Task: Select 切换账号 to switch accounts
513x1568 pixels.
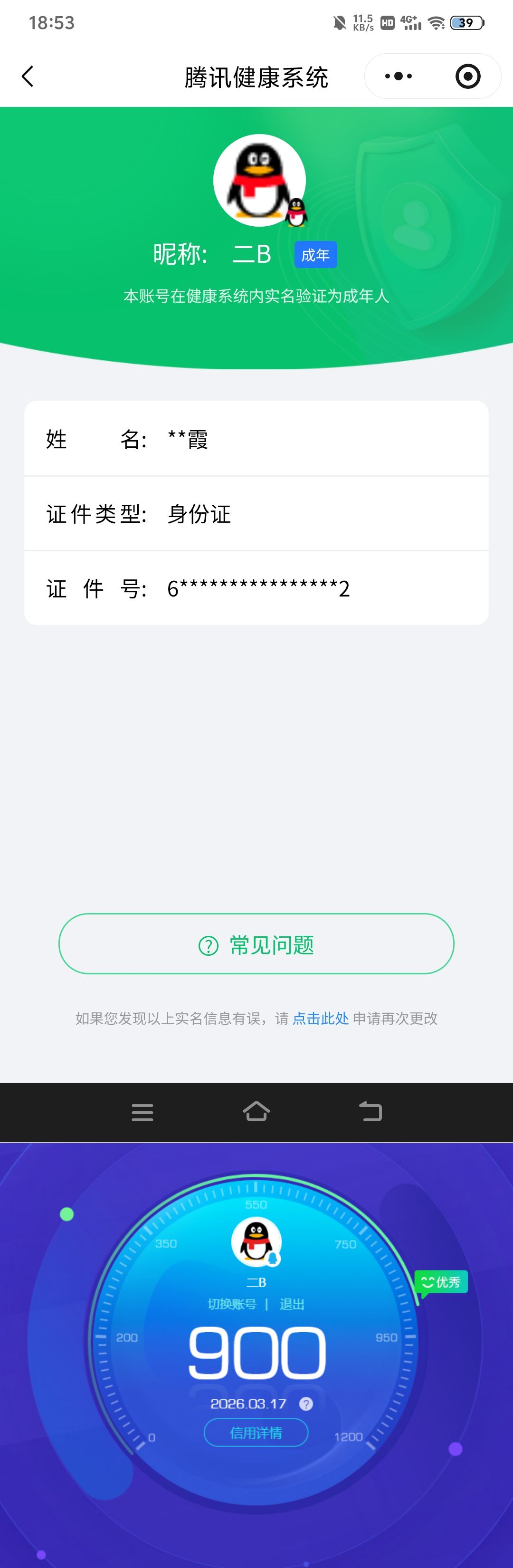Action: pos(232,1304)
